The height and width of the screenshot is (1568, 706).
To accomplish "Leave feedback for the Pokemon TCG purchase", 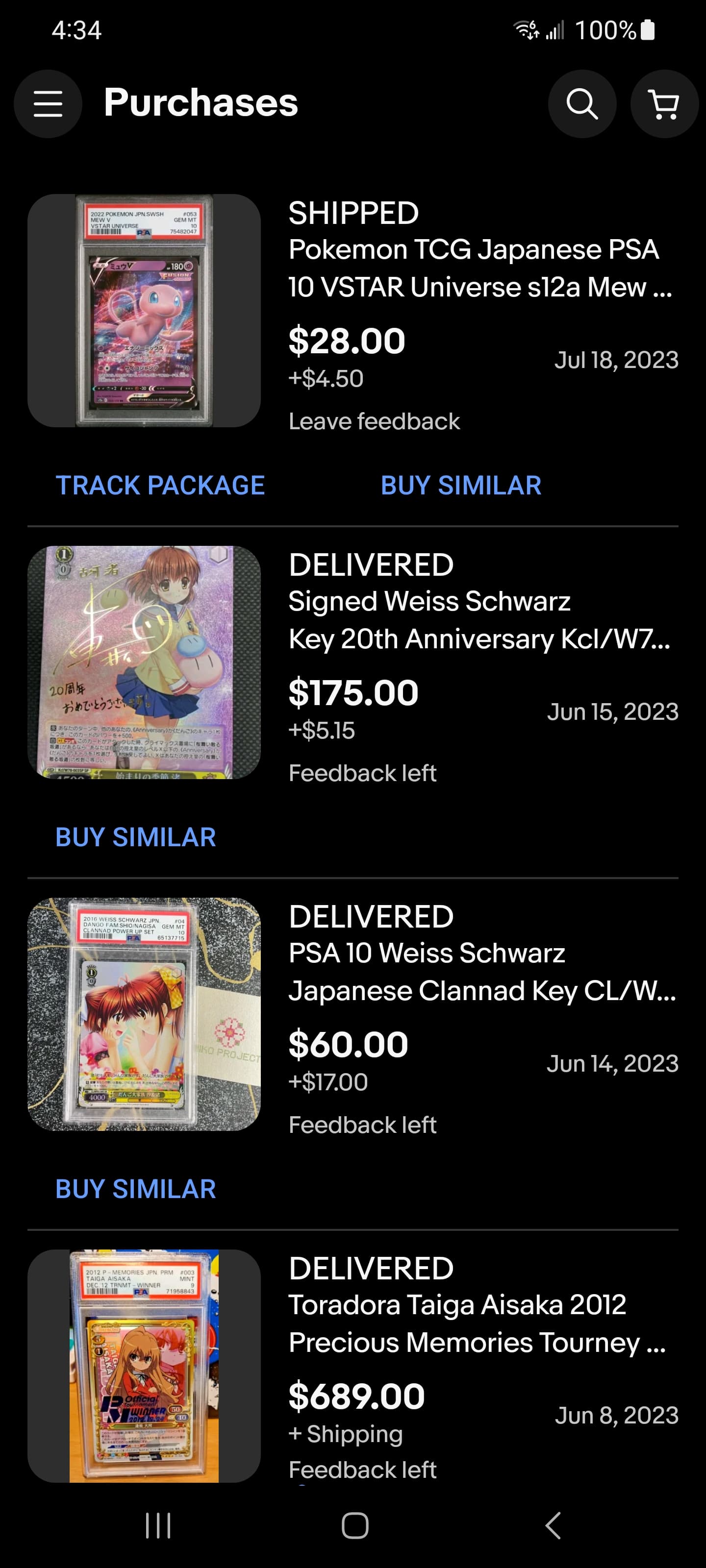I will (374, 421).
